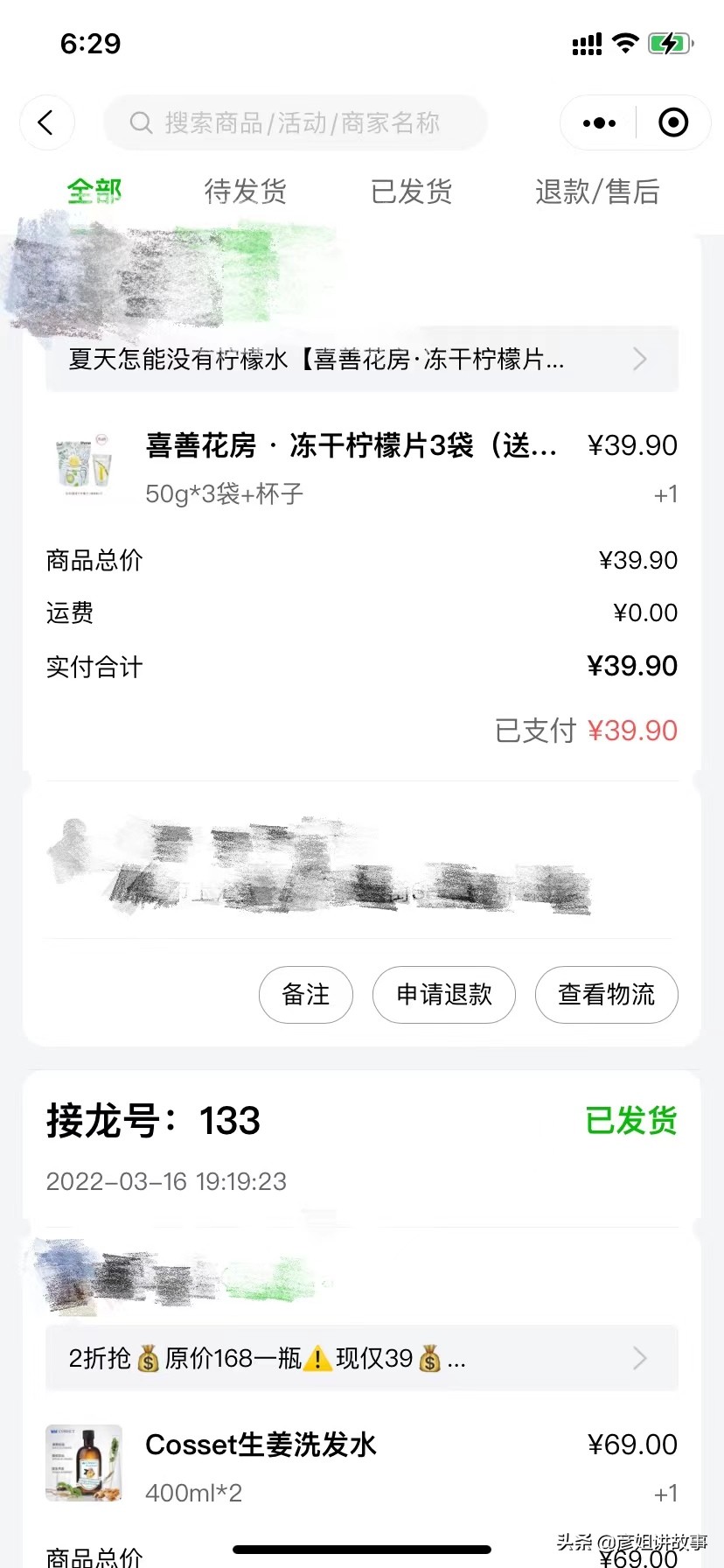Open the 退款/售后 tab
This screenshot has width=724, height=1568.
(x=597, y=192)
